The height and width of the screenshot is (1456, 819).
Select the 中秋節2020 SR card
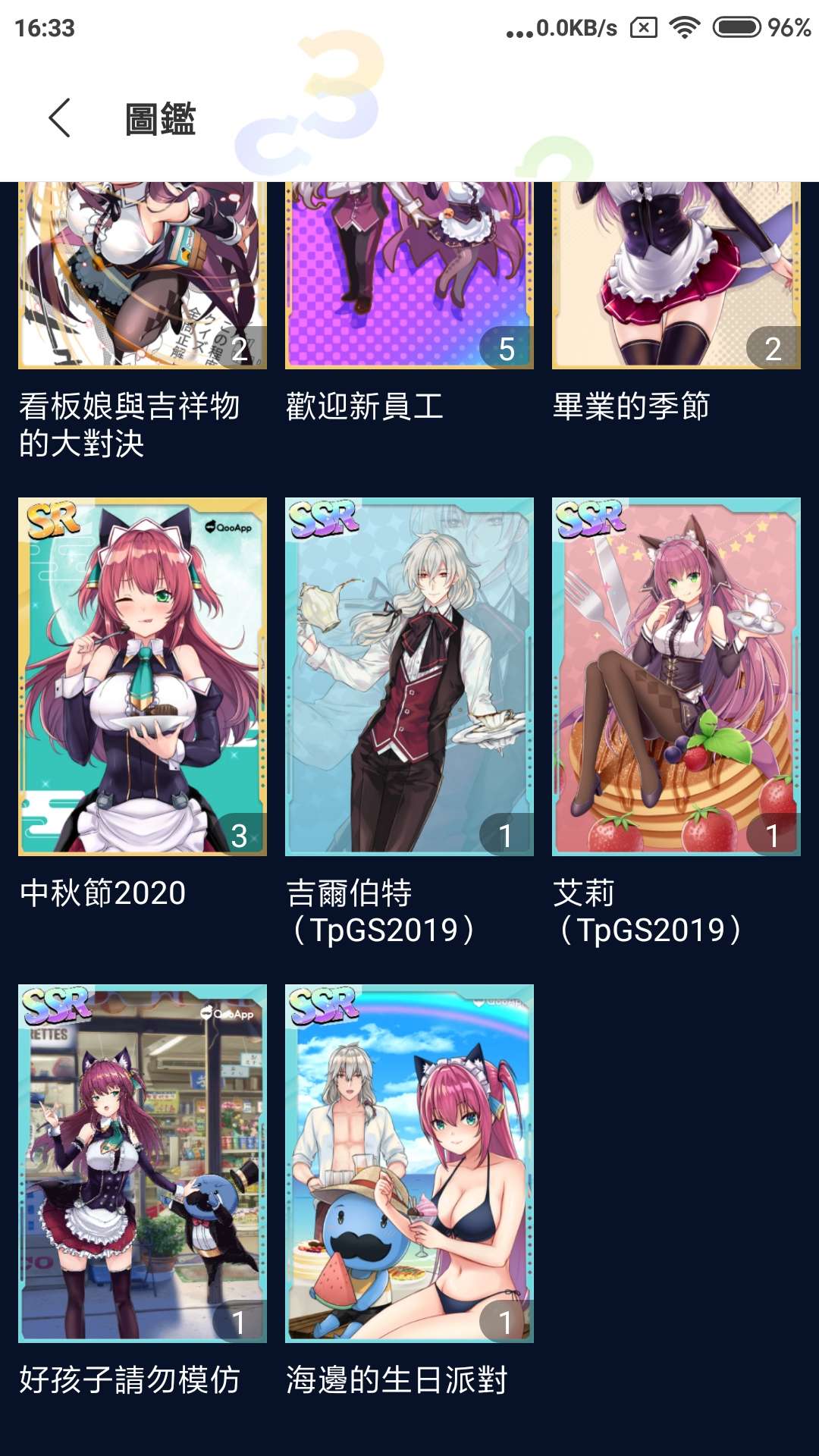pos(143,676)
